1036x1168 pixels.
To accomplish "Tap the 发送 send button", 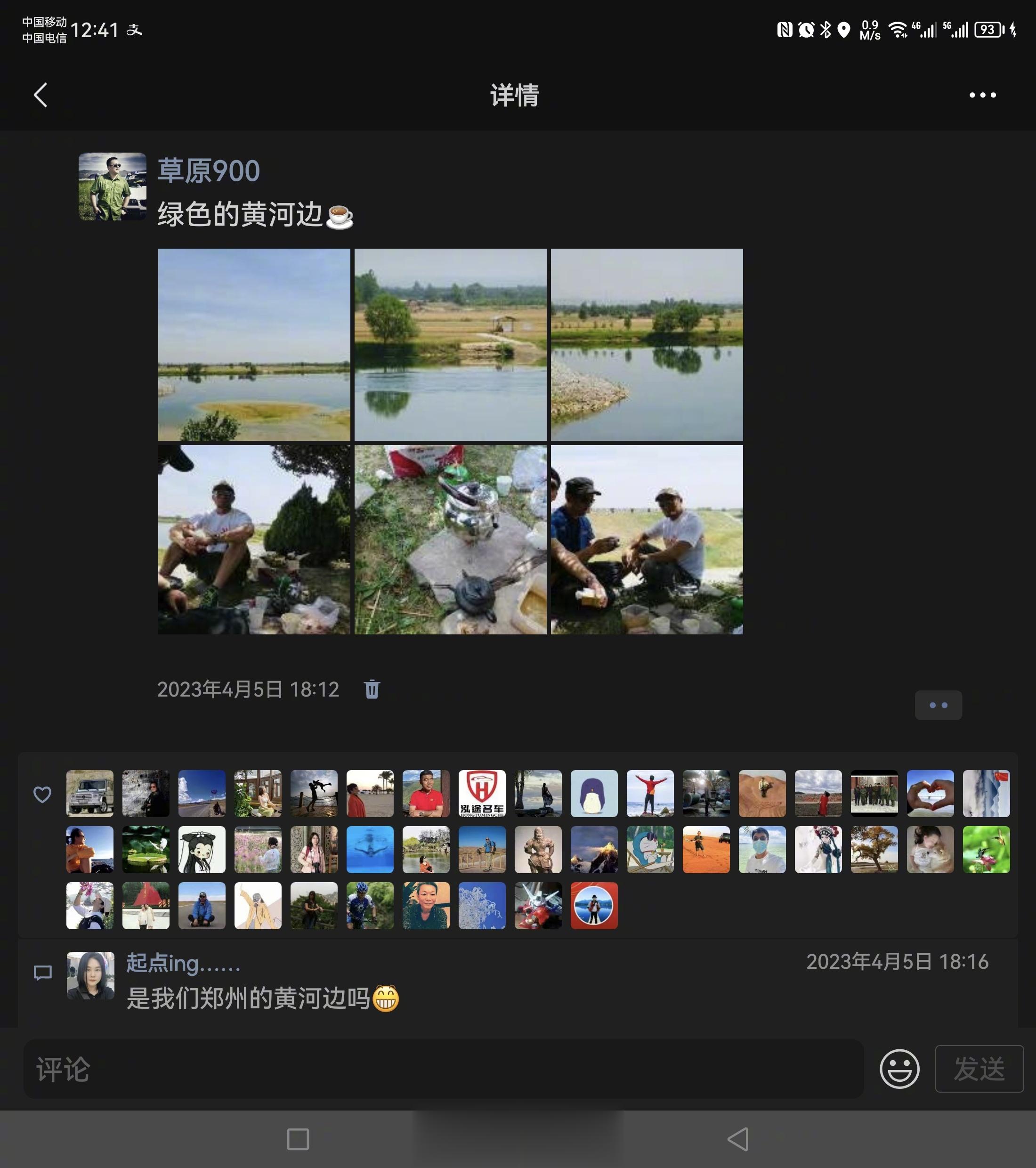I will pyautogui.click(x=978, y=1069).
